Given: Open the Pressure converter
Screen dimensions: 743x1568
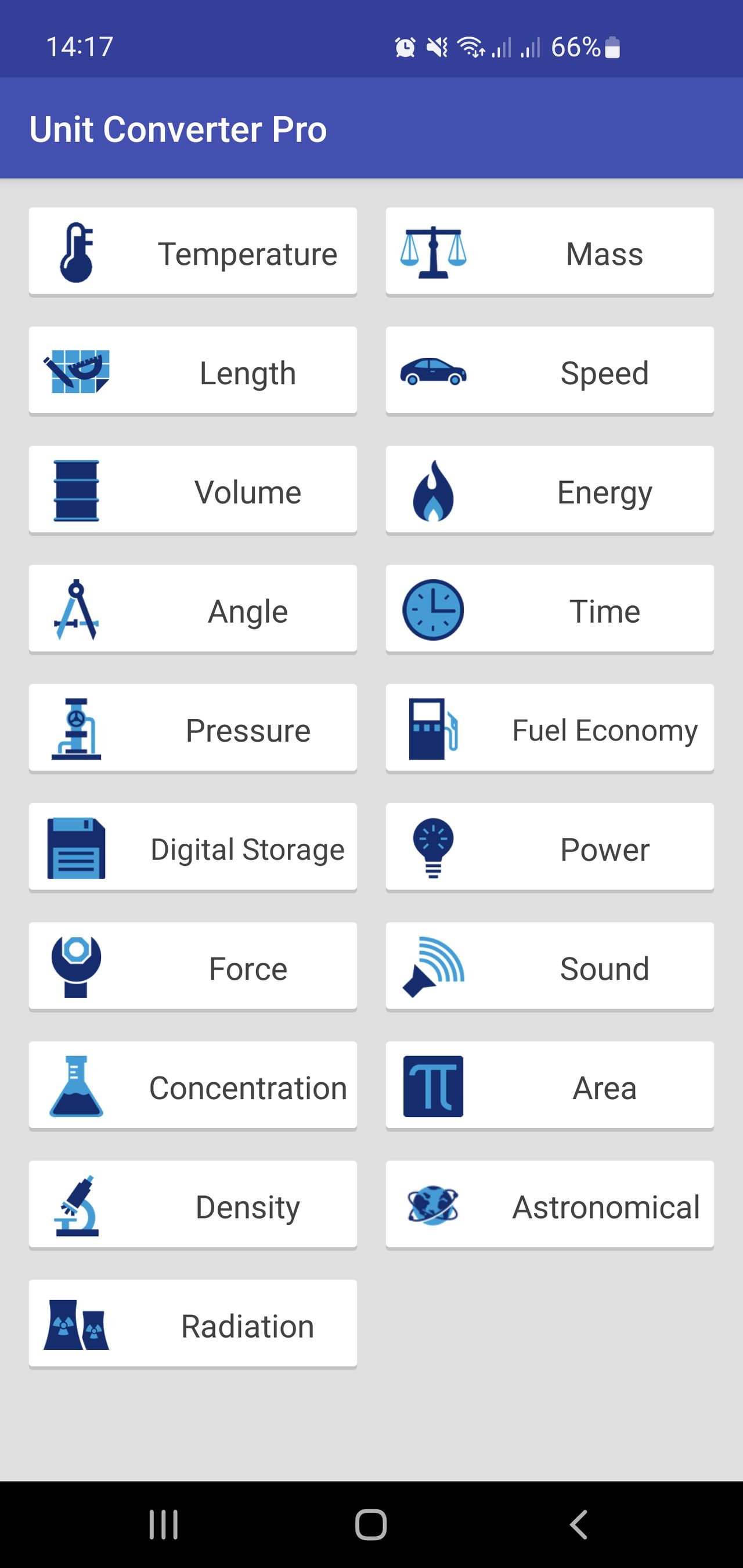Looking at the screenshot, I should point(193,729).
